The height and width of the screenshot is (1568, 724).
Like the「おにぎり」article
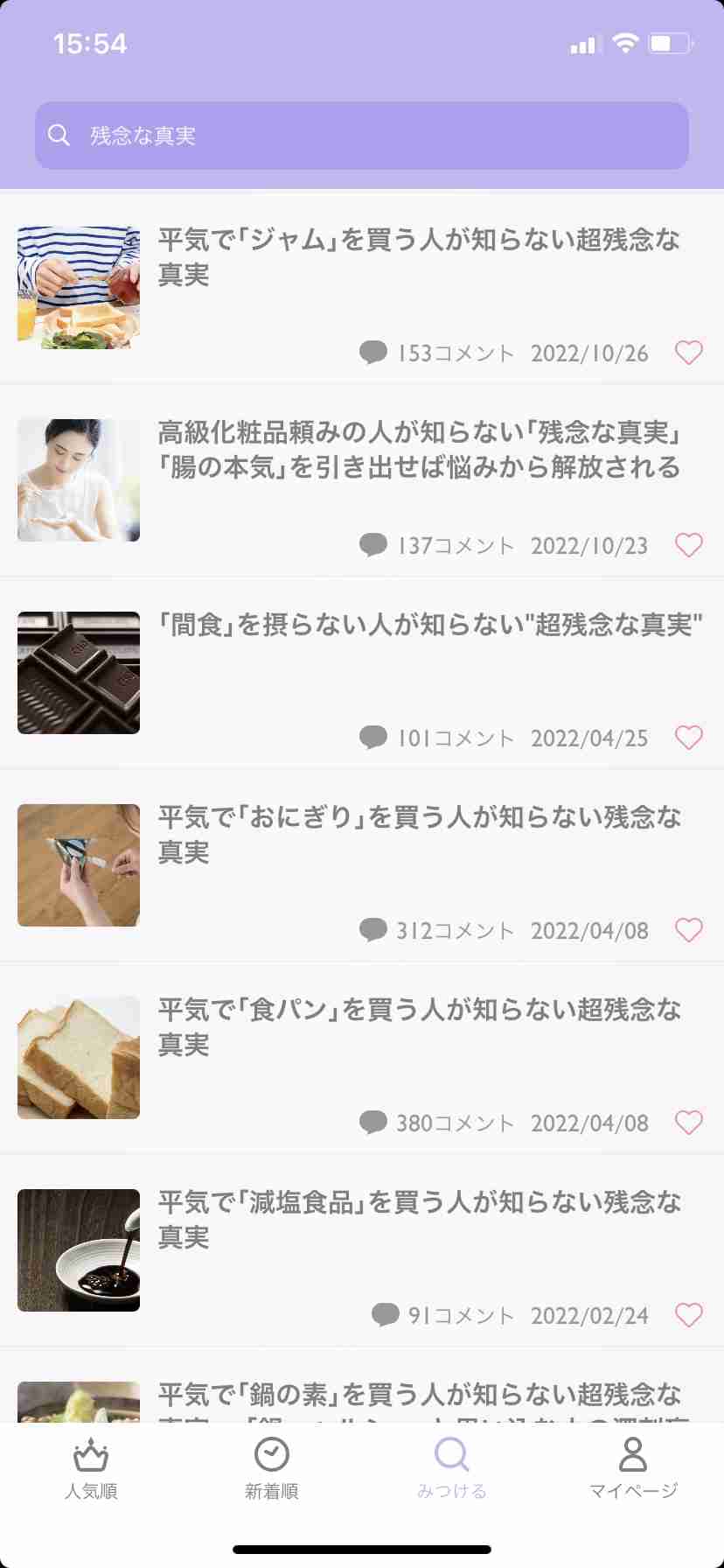(689, 930)
